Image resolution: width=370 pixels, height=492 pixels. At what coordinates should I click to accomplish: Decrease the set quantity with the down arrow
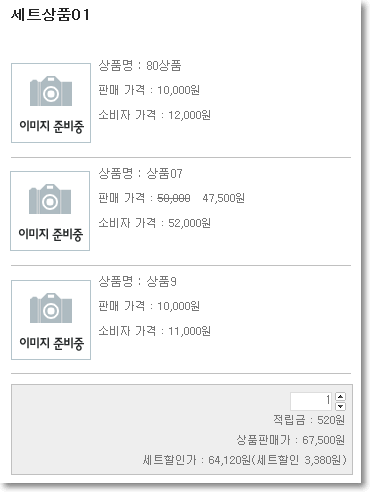[340, 406]
